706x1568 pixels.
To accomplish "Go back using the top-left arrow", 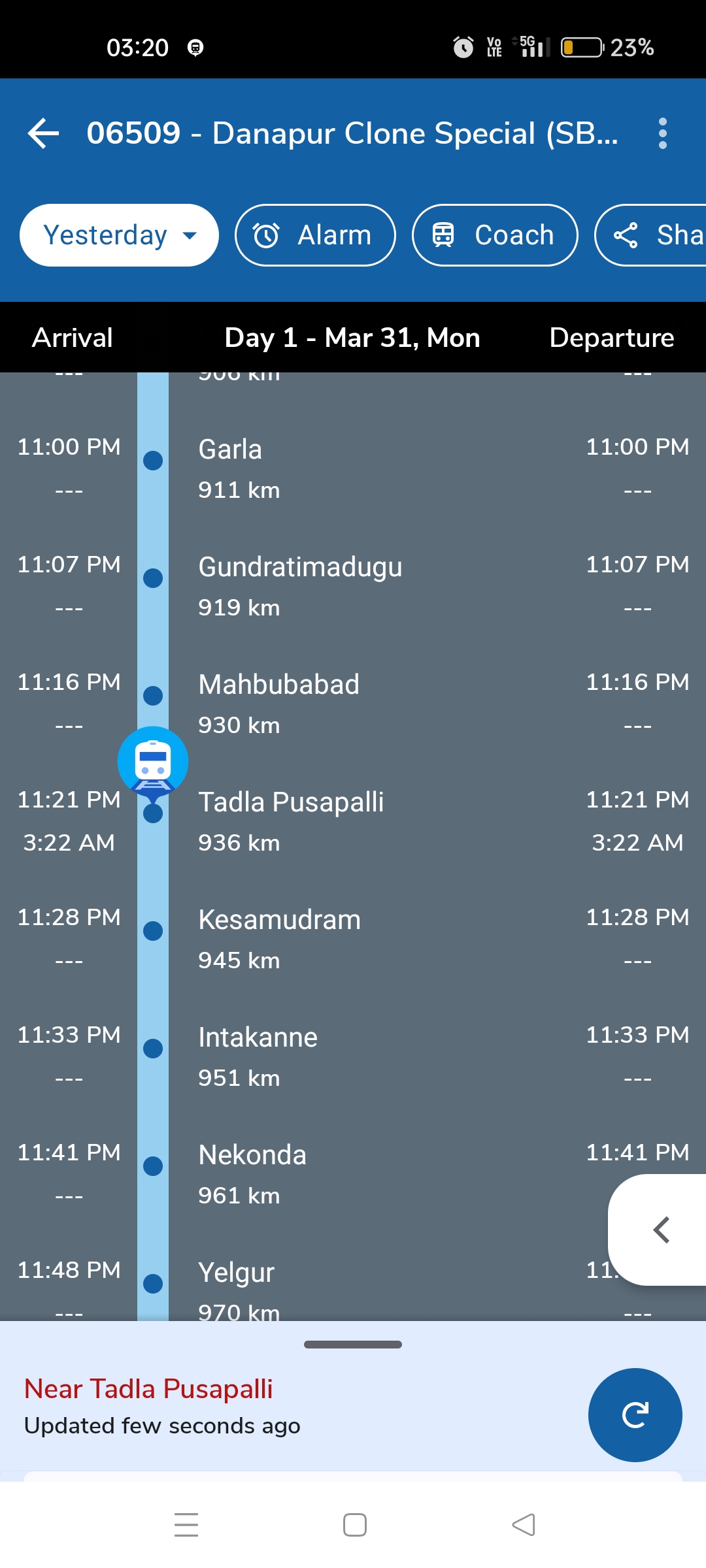I will (x=44, y=133).
